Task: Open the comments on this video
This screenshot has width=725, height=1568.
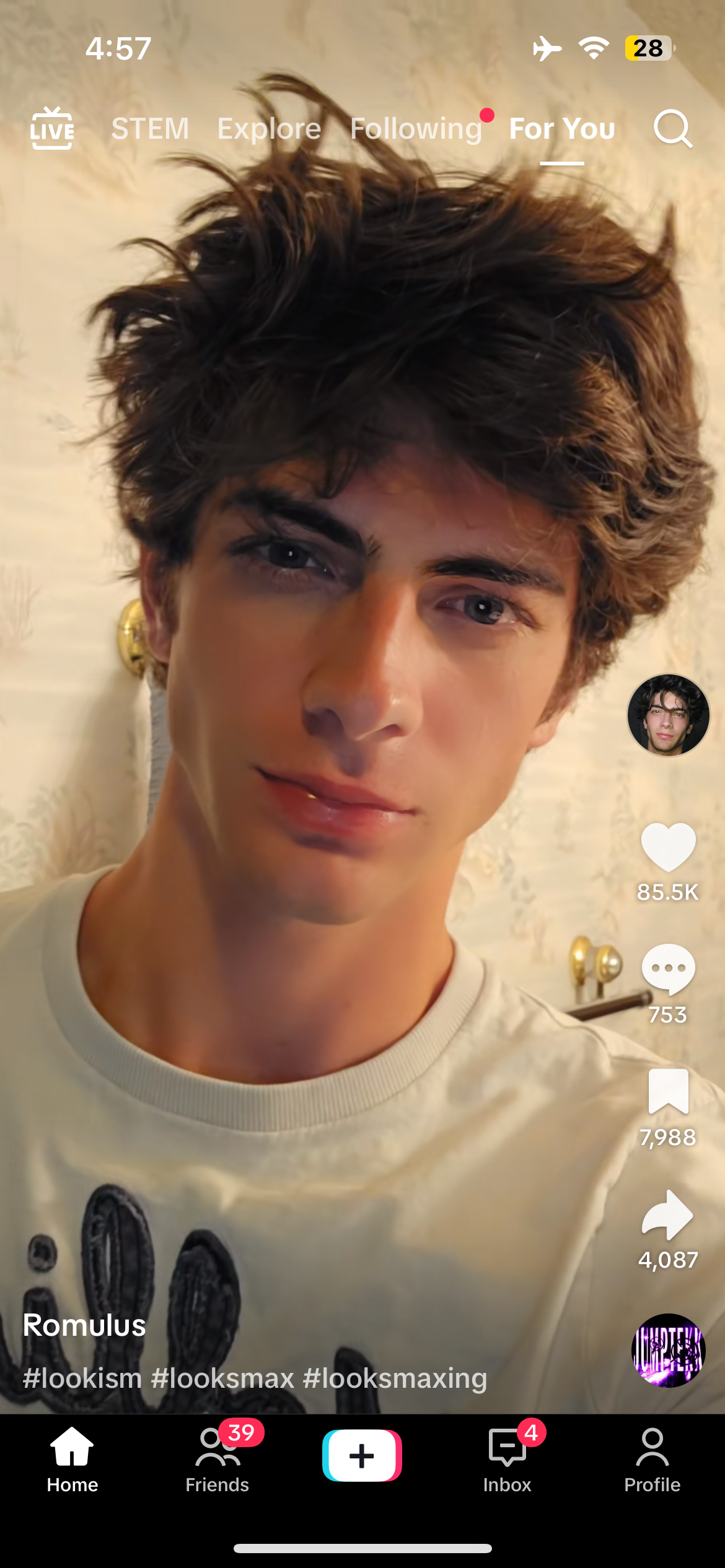Action: pyautogui.click(x=668, y=969)
